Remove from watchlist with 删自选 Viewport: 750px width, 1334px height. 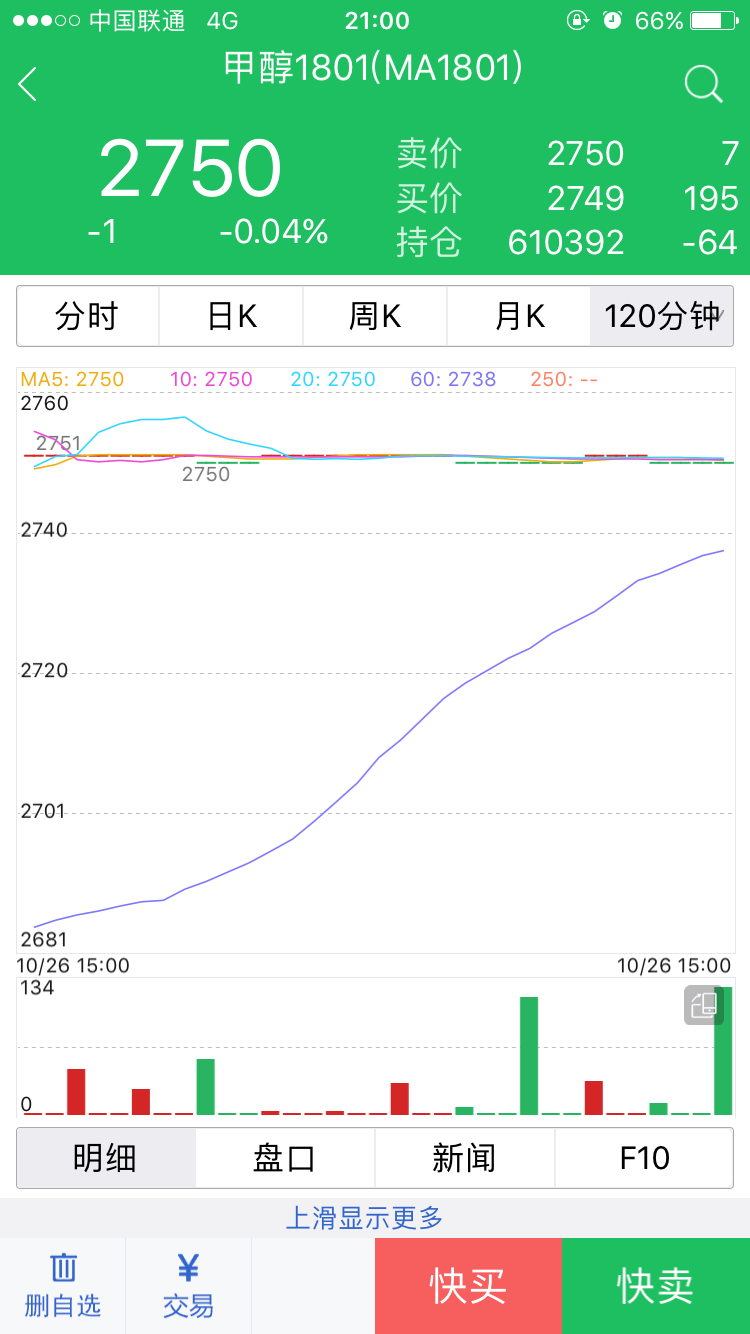(63, 1286)
